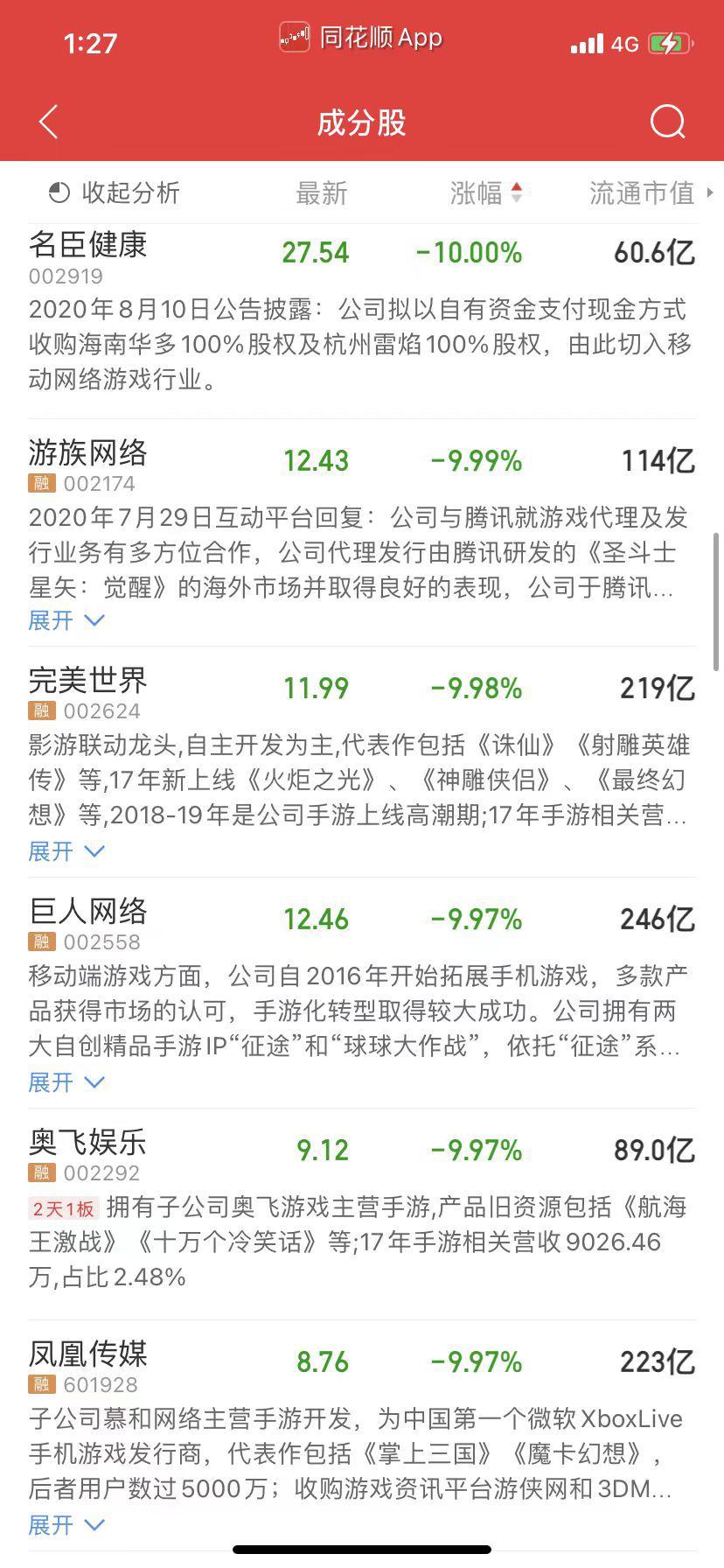This screenshot has height=1568, width=724.
Task: Expand the 凤凰传媒 description with 展开
Action: click(66, 1525)
